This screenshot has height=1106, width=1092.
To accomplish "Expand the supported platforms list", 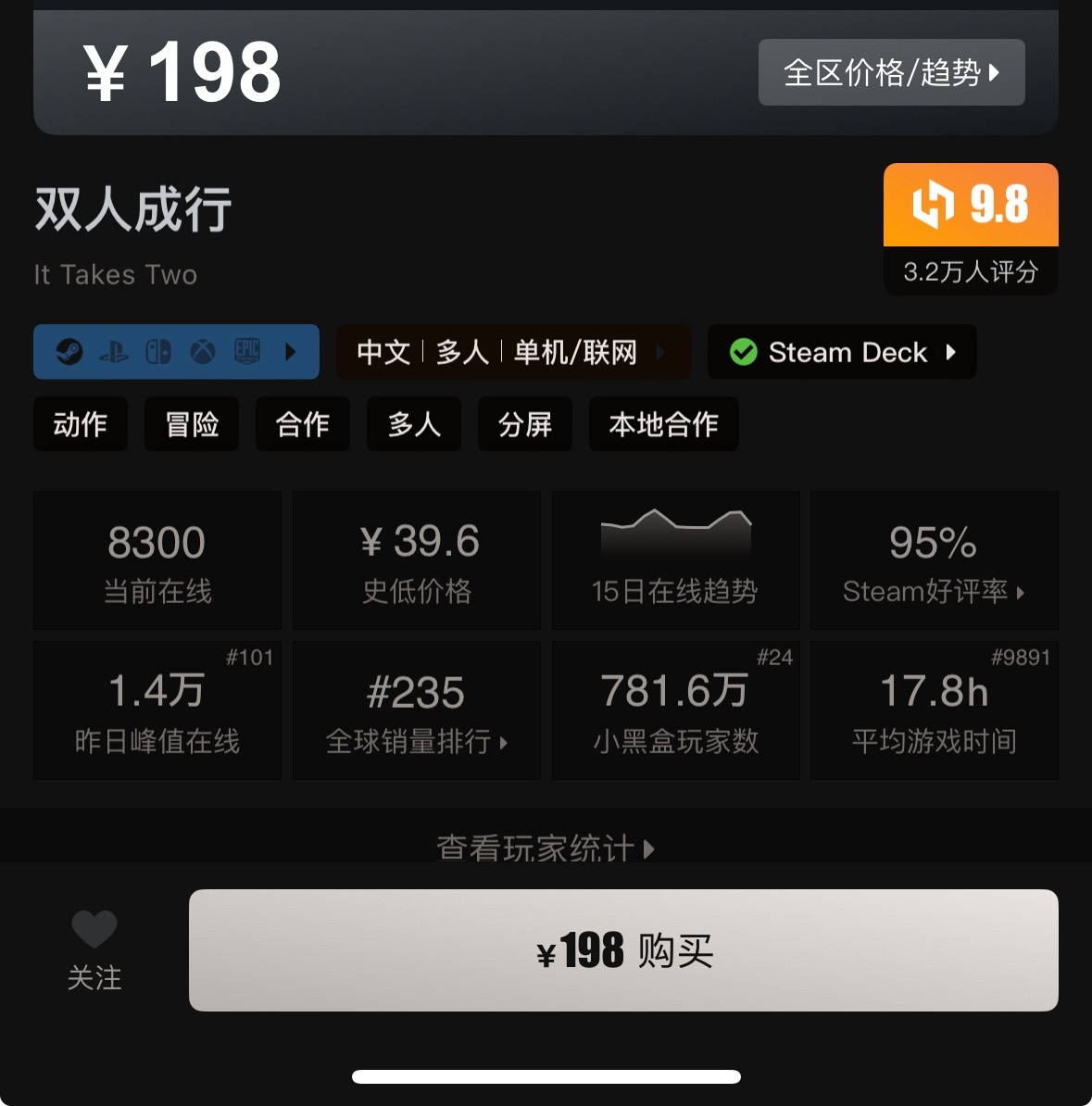I will pos(176,352).
